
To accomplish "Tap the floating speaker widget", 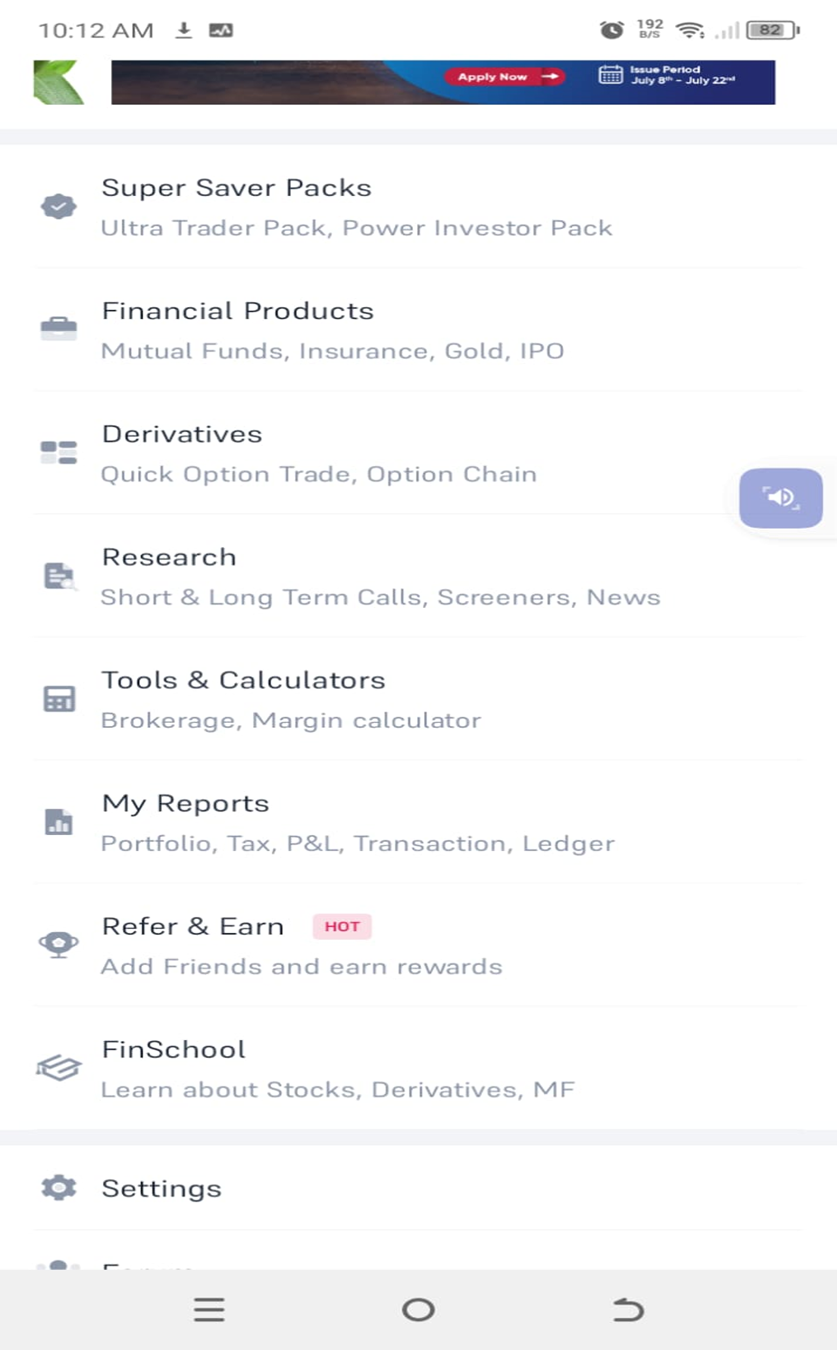I will tap(781, 496).
